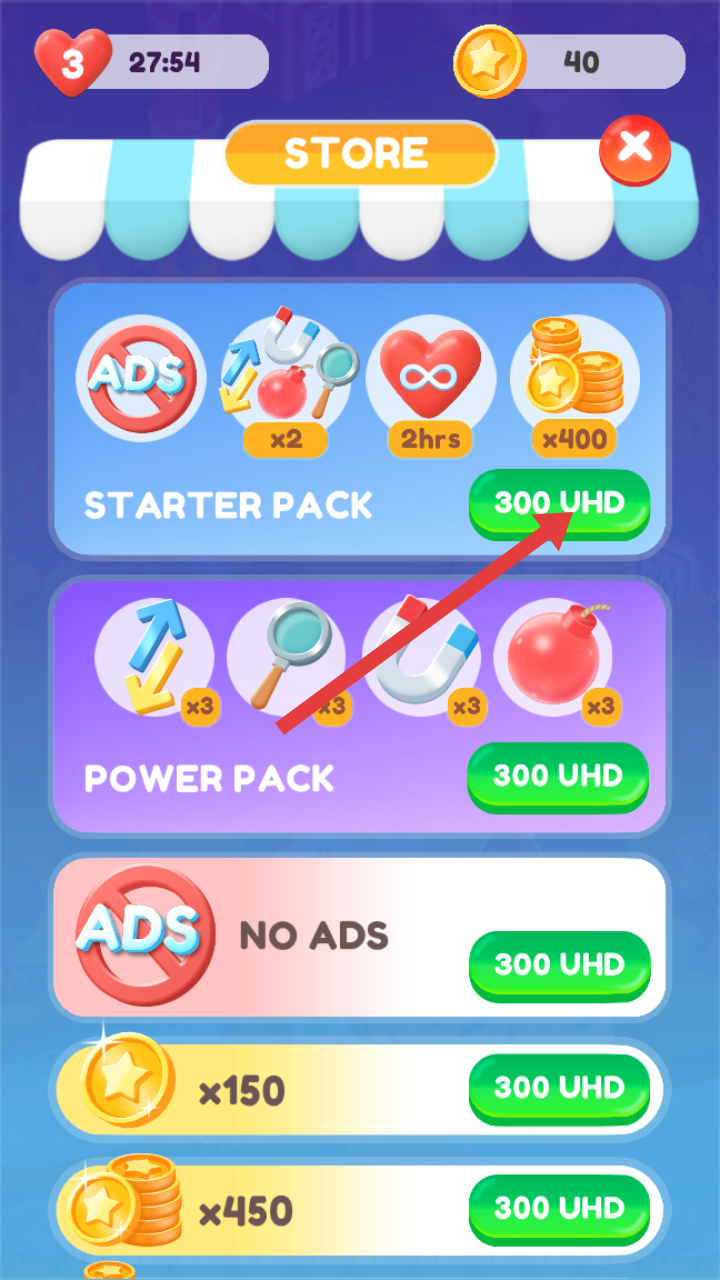Purchase the Power Pack for 300 UHD
The height and width of the screenshot is (1280, 720).
558,776
